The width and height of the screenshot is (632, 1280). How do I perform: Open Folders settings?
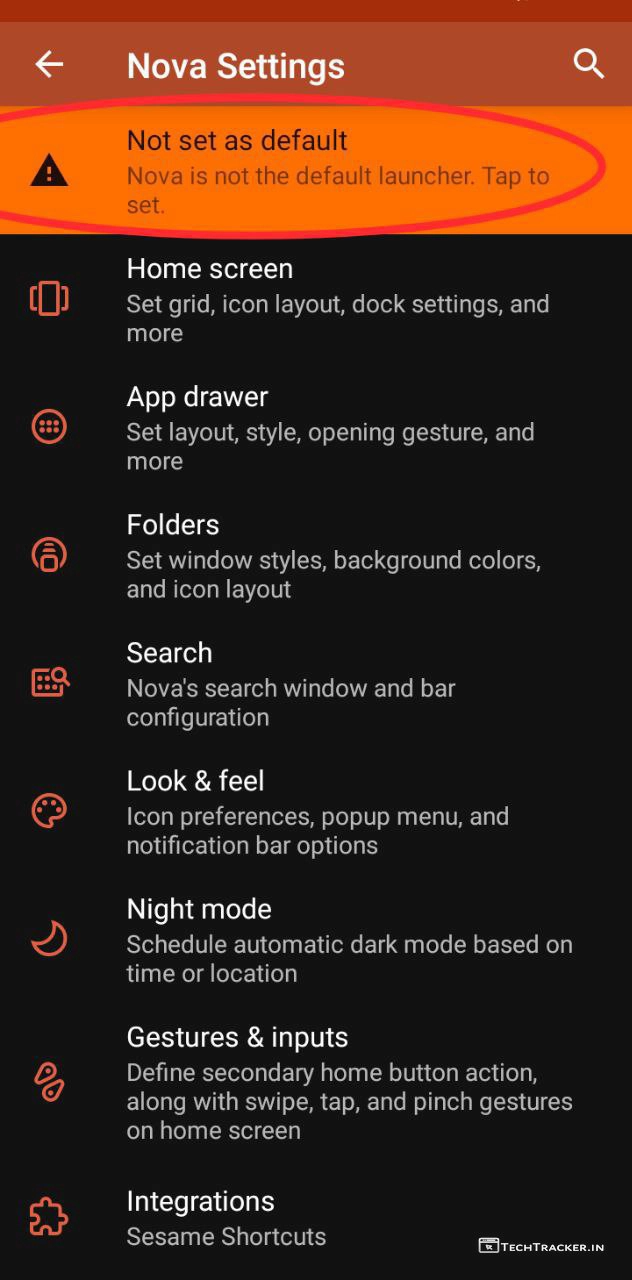coord(316,555)
